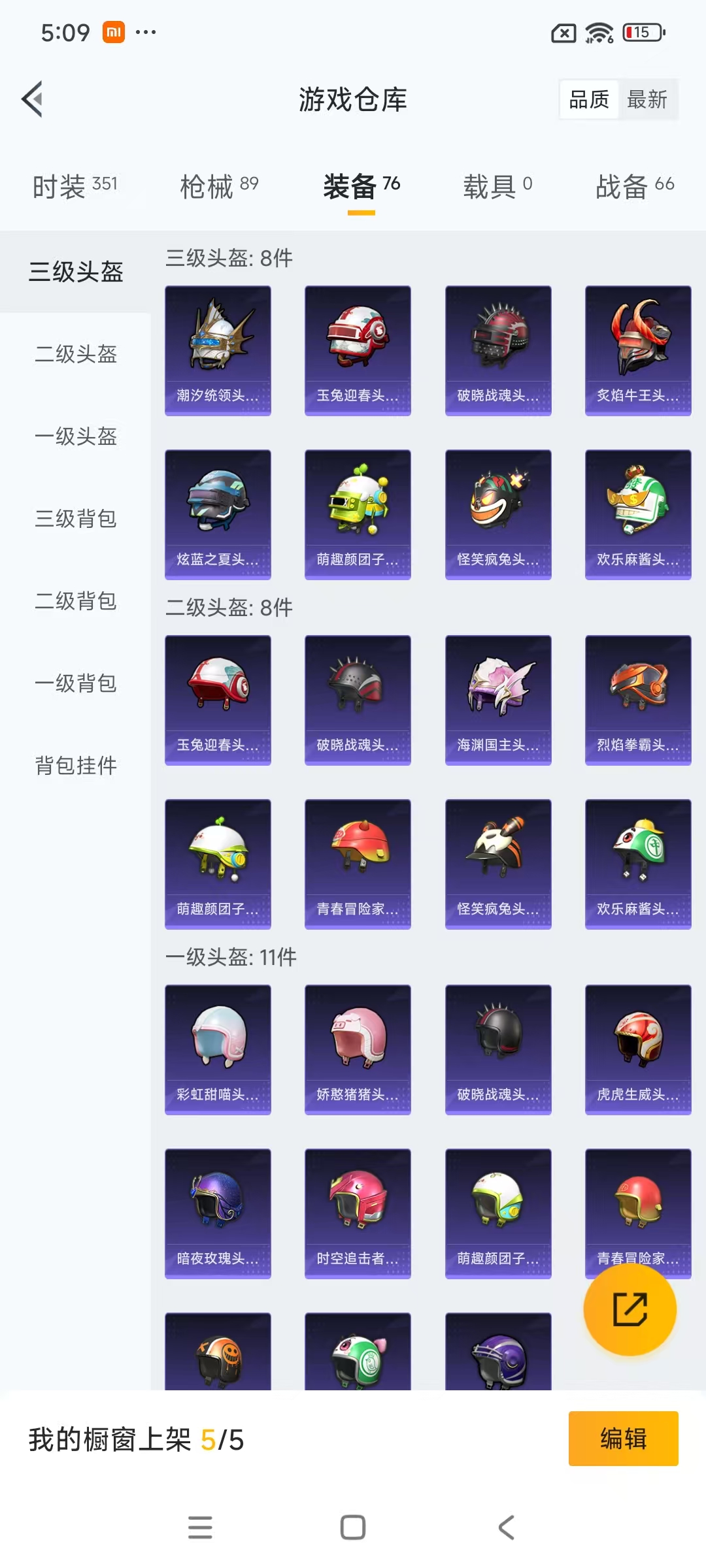Screen dimensions: 706x1568
Task: Switch to the 载具 tab
Action: pyautogui.click(x=497, y=186)
